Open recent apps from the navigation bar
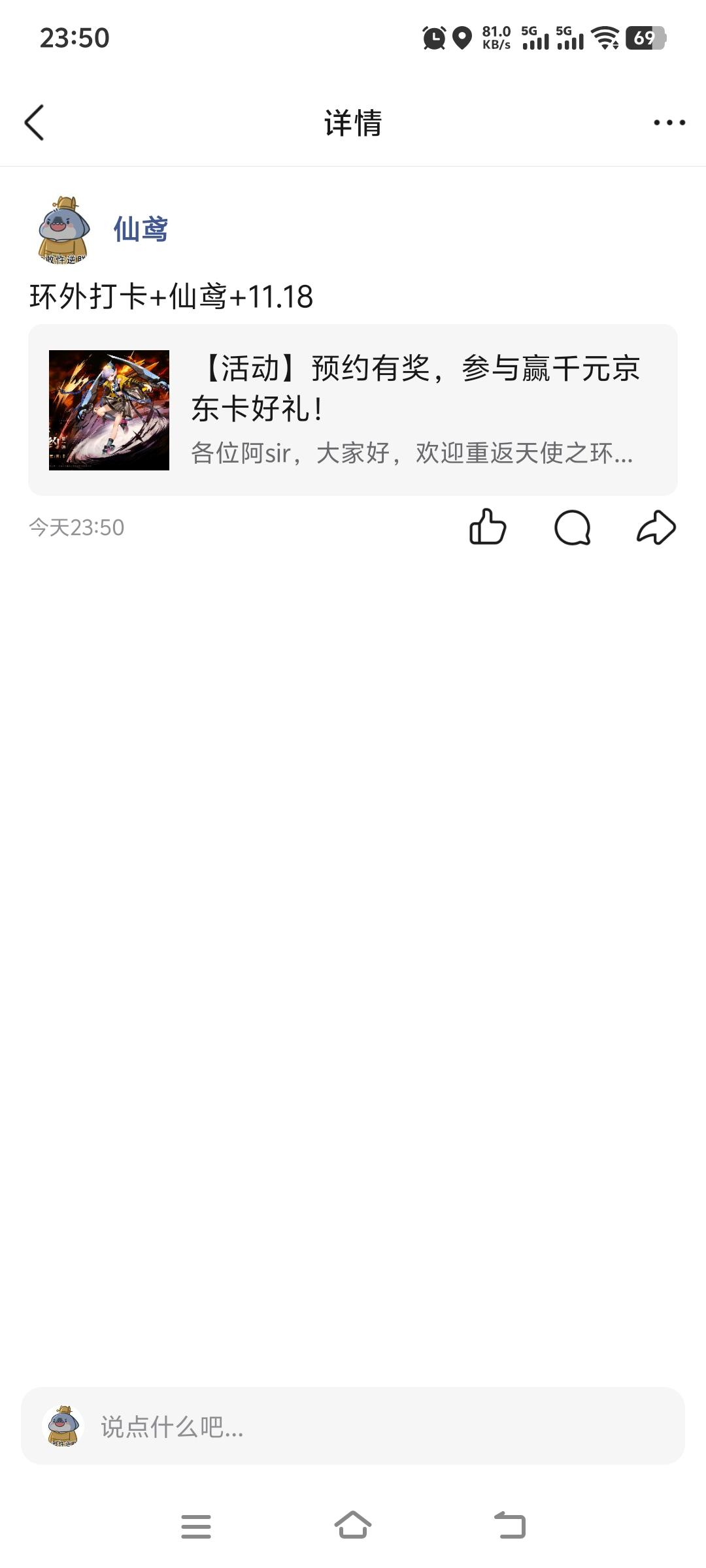This screenshot has width=706, height=1568. (196, 1526)
